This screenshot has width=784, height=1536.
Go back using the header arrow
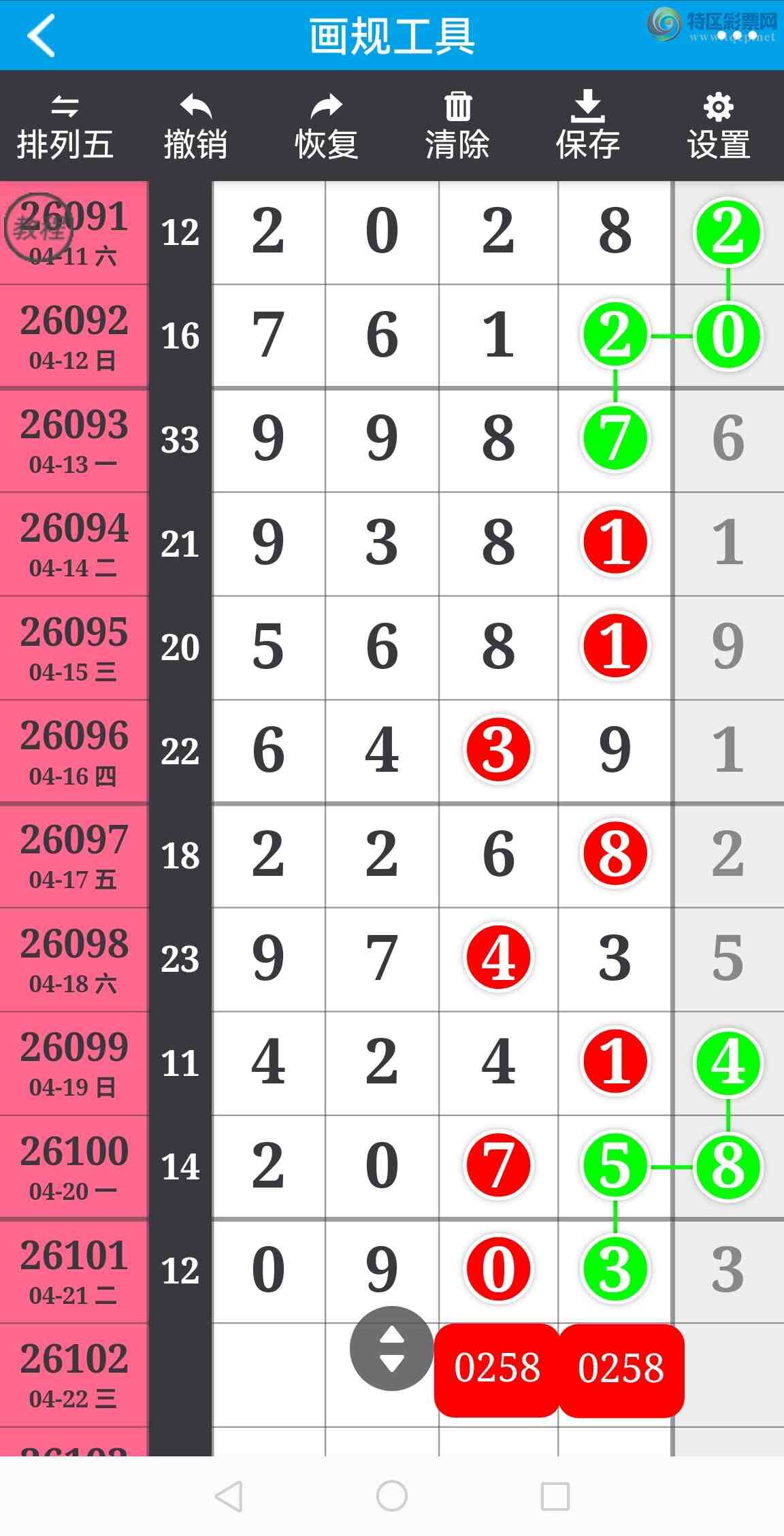tap(42, 35)
